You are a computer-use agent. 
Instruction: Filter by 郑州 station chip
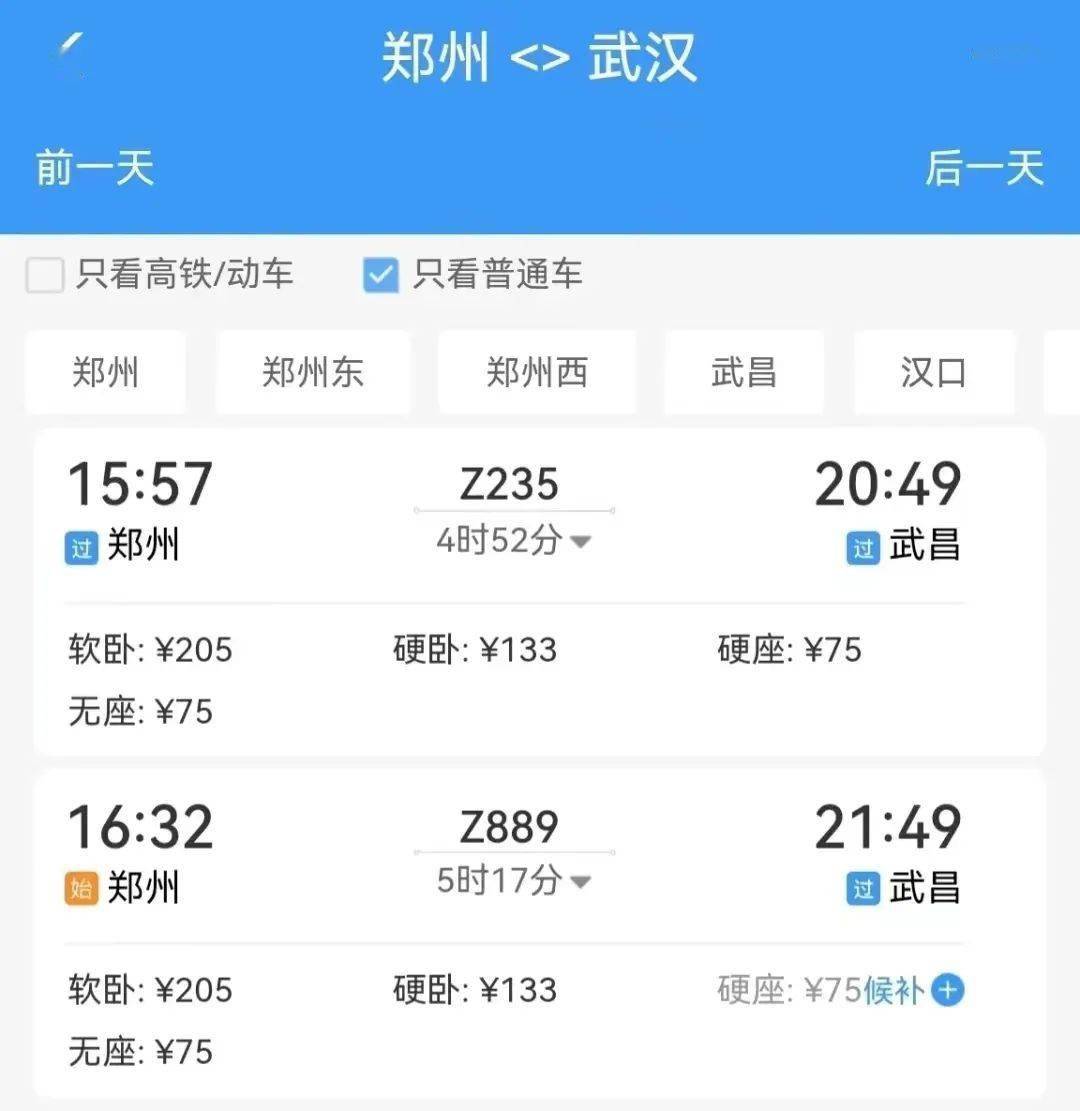(105, 373)
